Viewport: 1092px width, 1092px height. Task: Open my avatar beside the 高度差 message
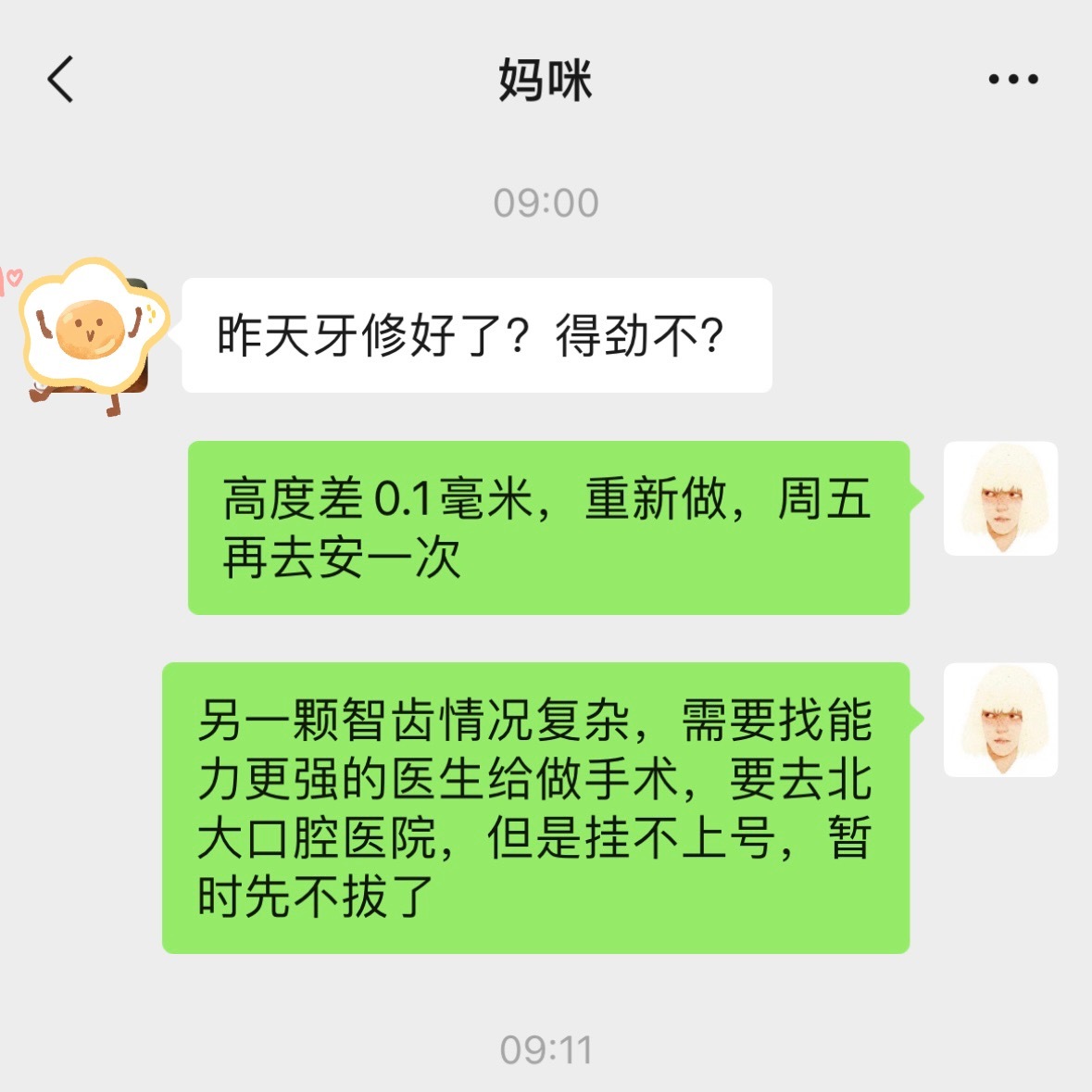[x=1000, y=499]
